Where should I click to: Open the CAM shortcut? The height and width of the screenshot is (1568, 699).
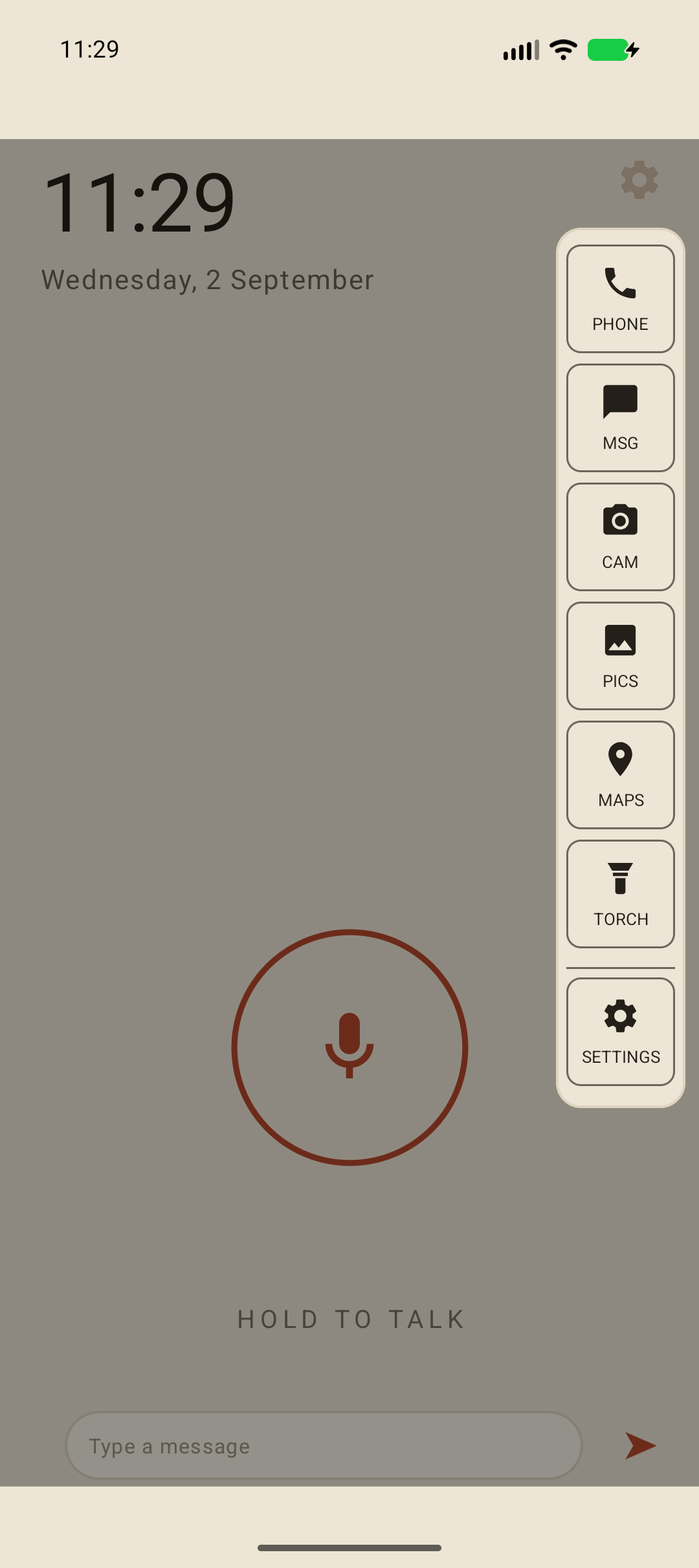[x=620, y=537]
